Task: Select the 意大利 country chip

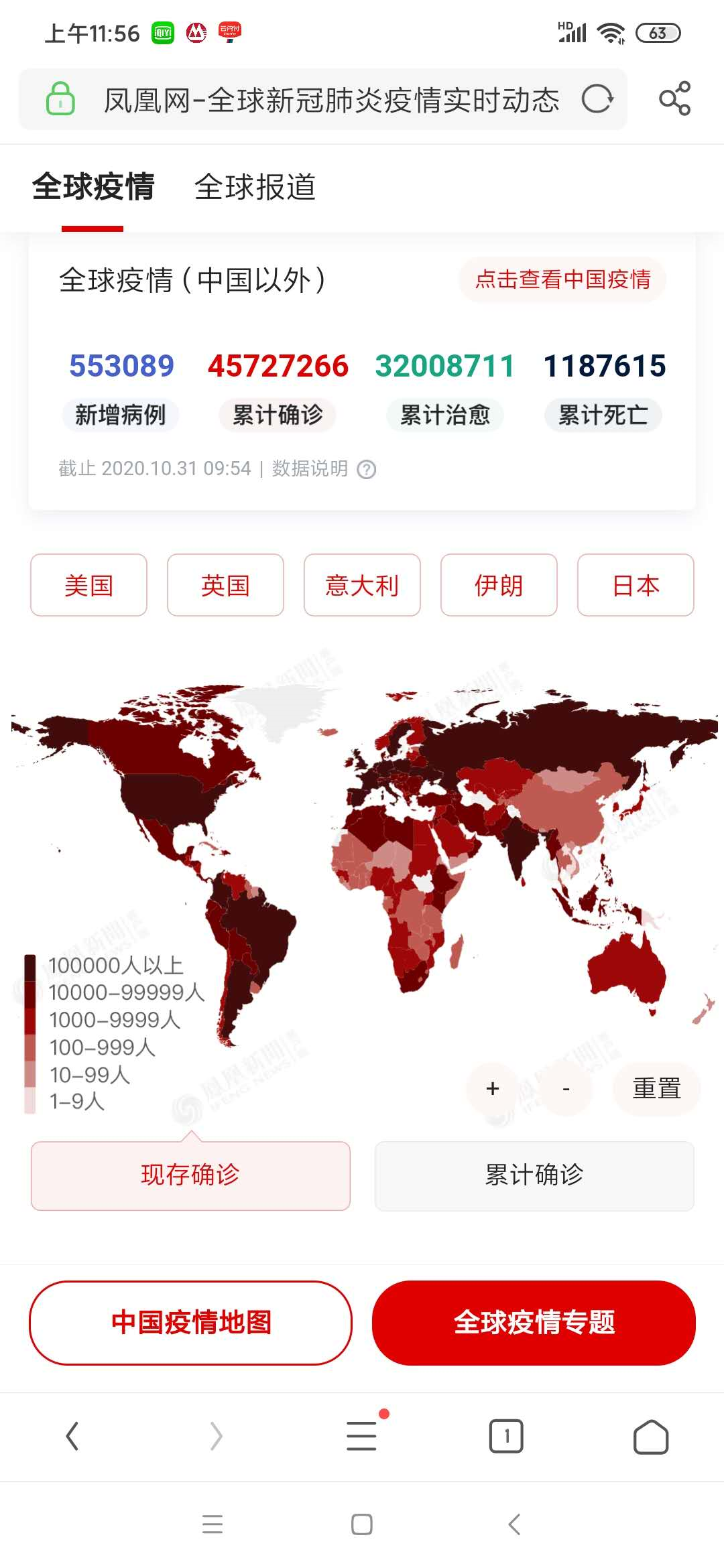Action: (362, 585)
